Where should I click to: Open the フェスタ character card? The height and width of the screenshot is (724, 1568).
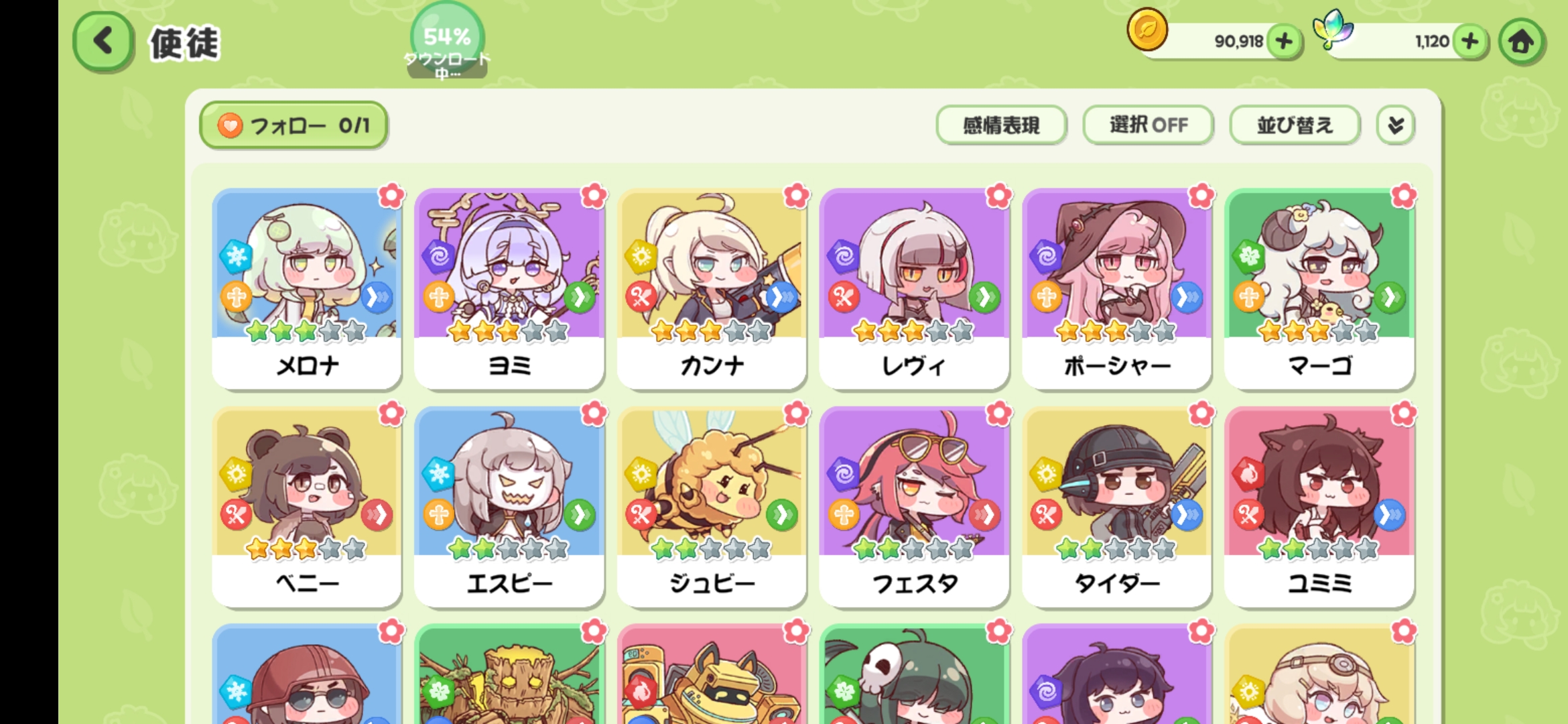(914, 506)
